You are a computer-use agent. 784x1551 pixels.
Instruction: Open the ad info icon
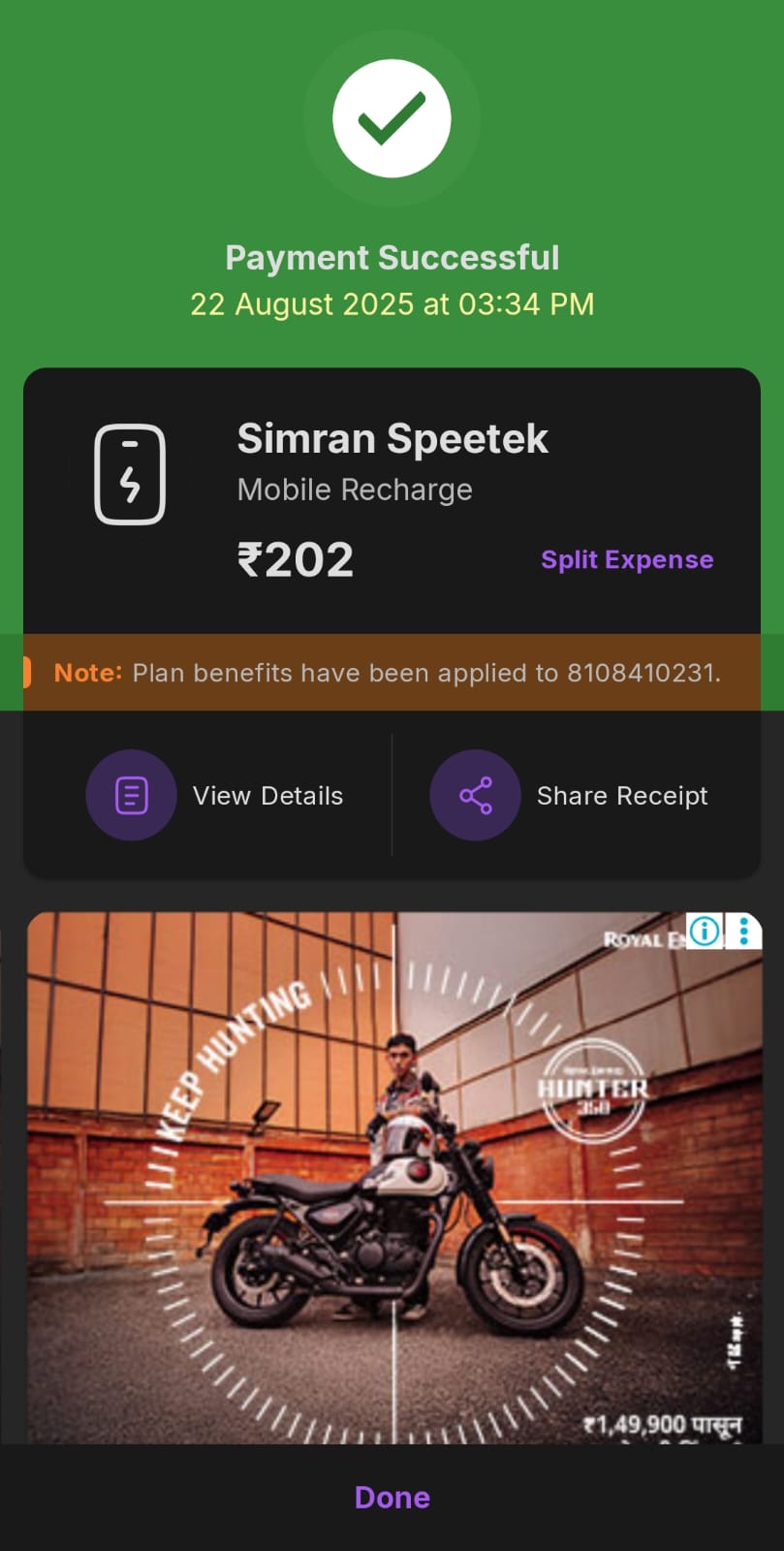705,932
